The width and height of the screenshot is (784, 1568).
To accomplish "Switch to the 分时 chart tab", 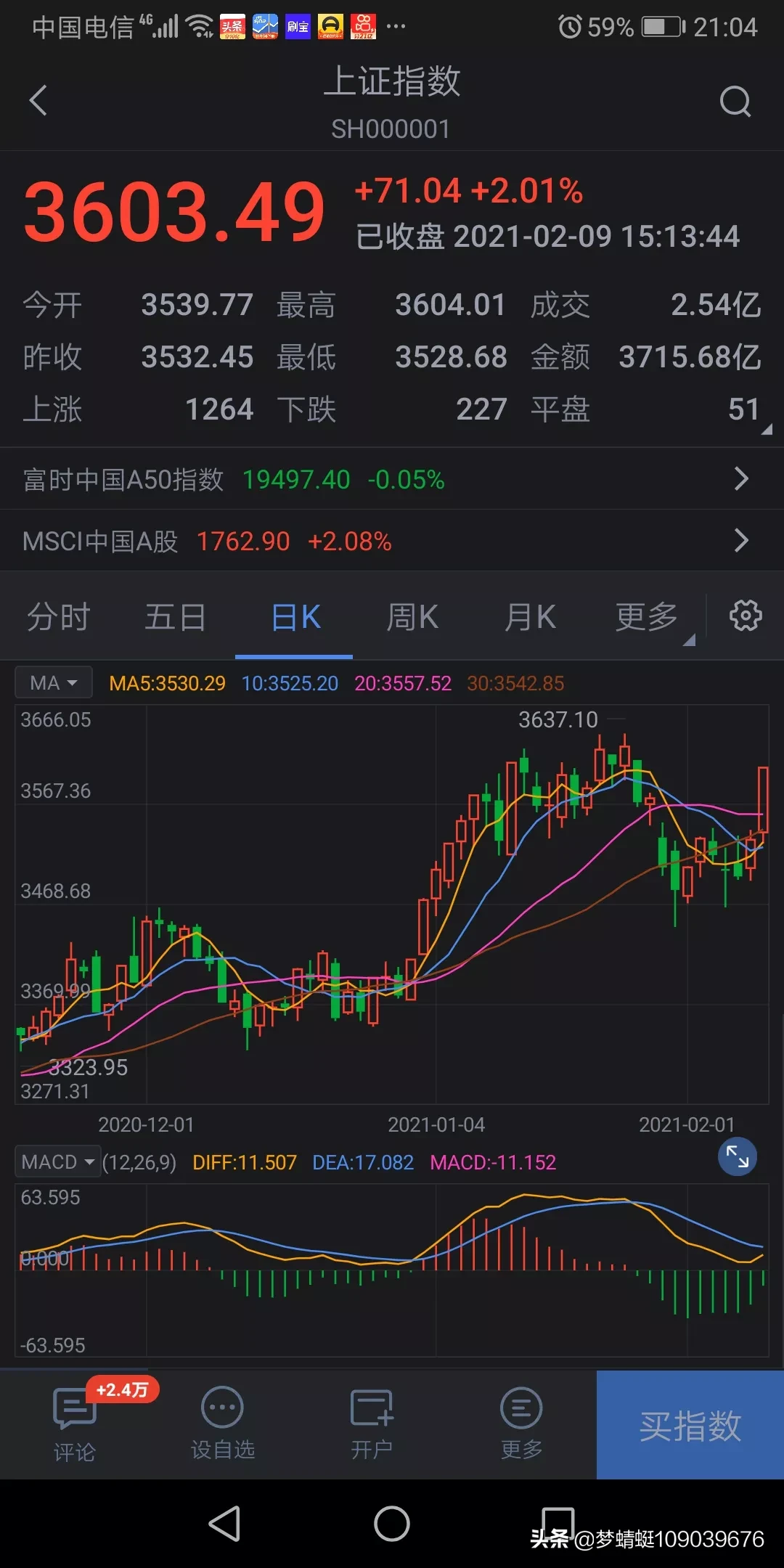I will point(59,618).
